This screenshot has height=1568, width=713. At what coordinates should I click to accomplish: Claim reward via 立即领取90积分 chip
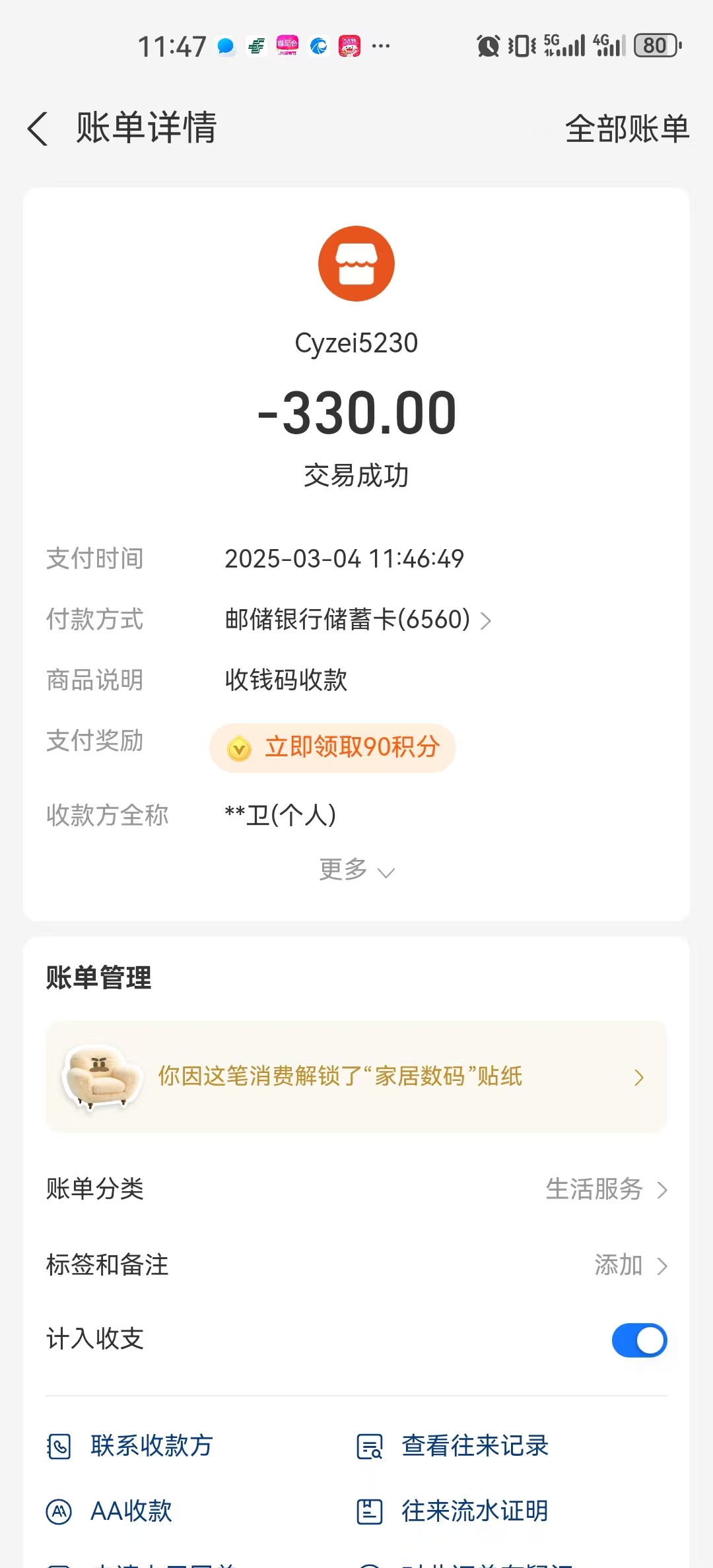(333, 748)
